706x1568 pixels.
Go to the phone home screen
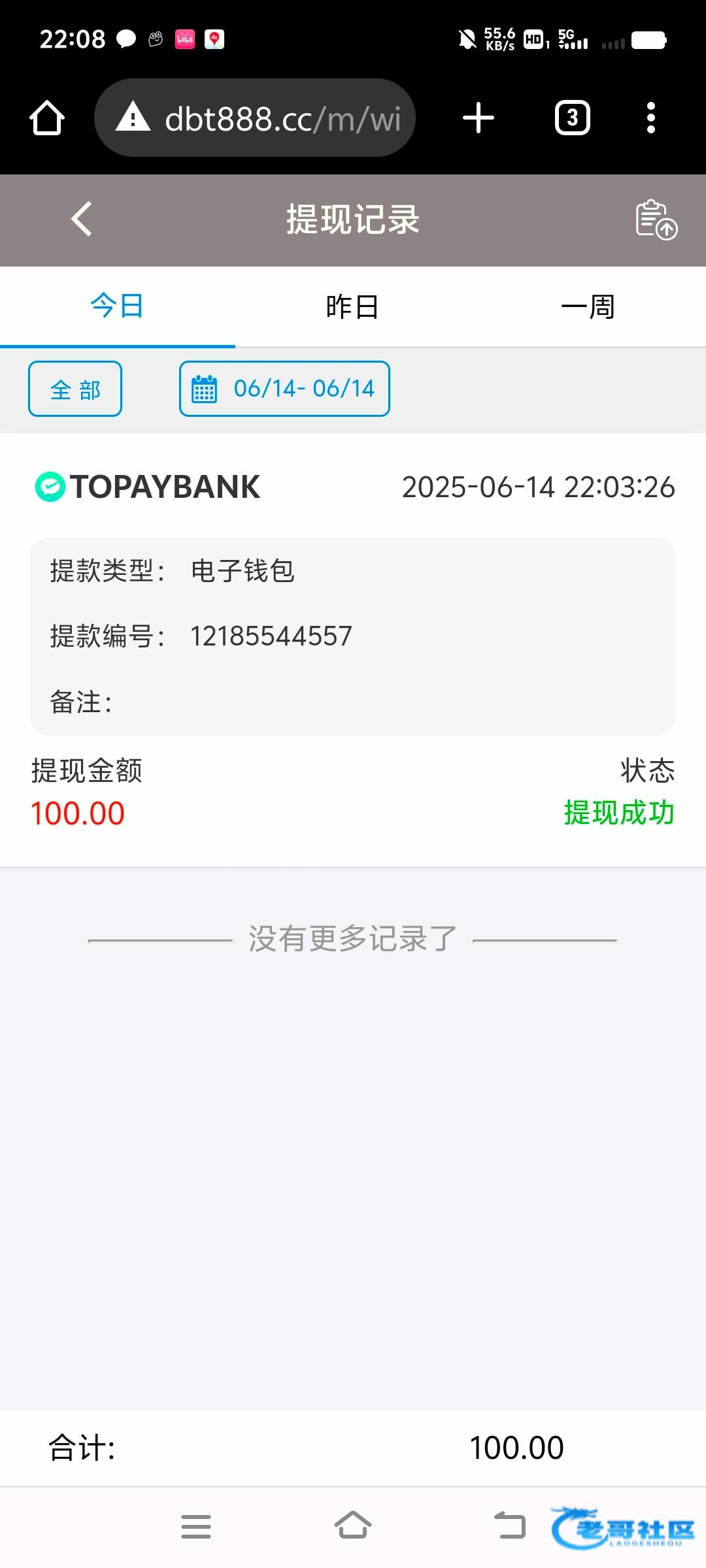click(x=353, y=1525)
